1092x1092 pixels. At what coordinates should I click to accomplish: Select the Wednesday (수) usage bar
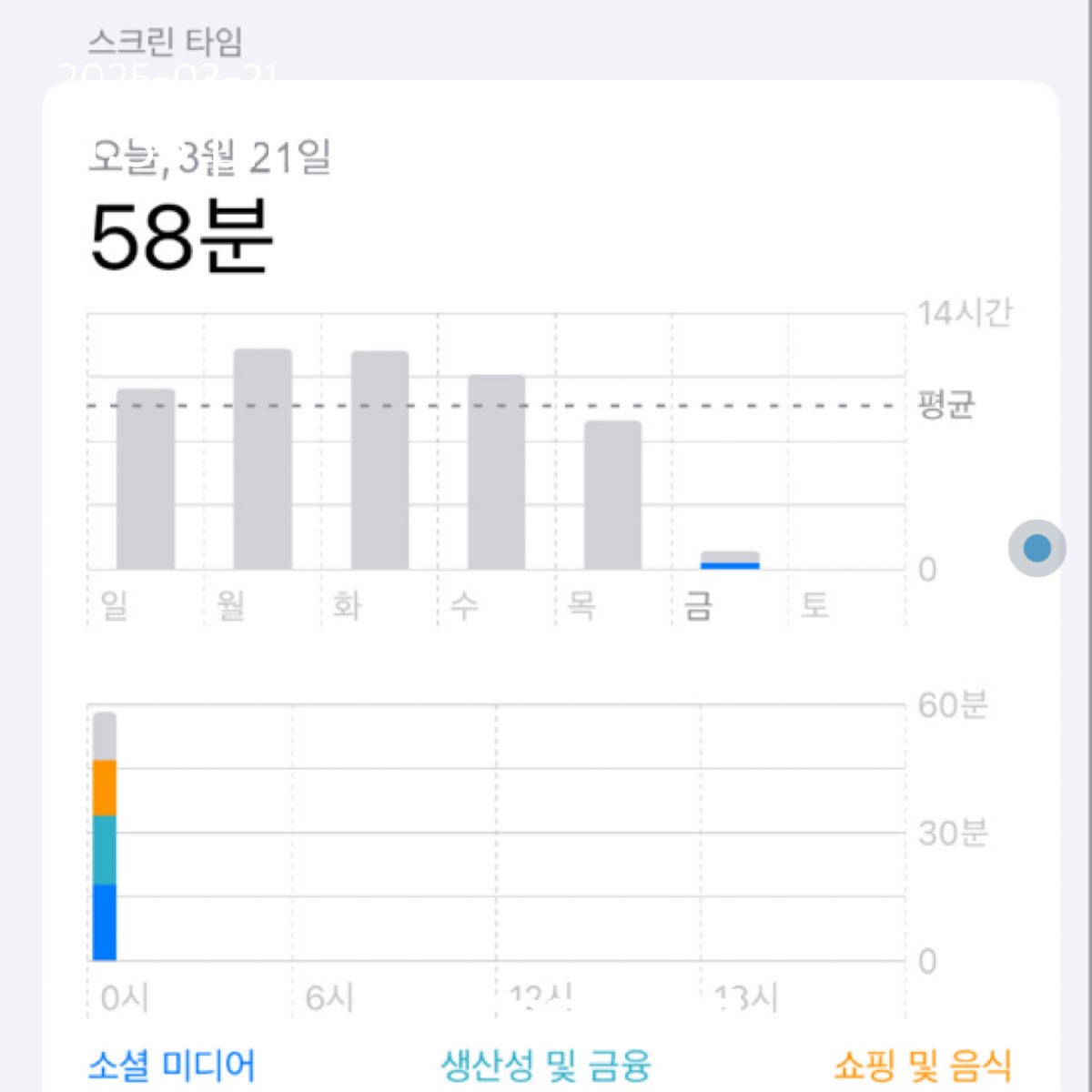tap(497, 472)
